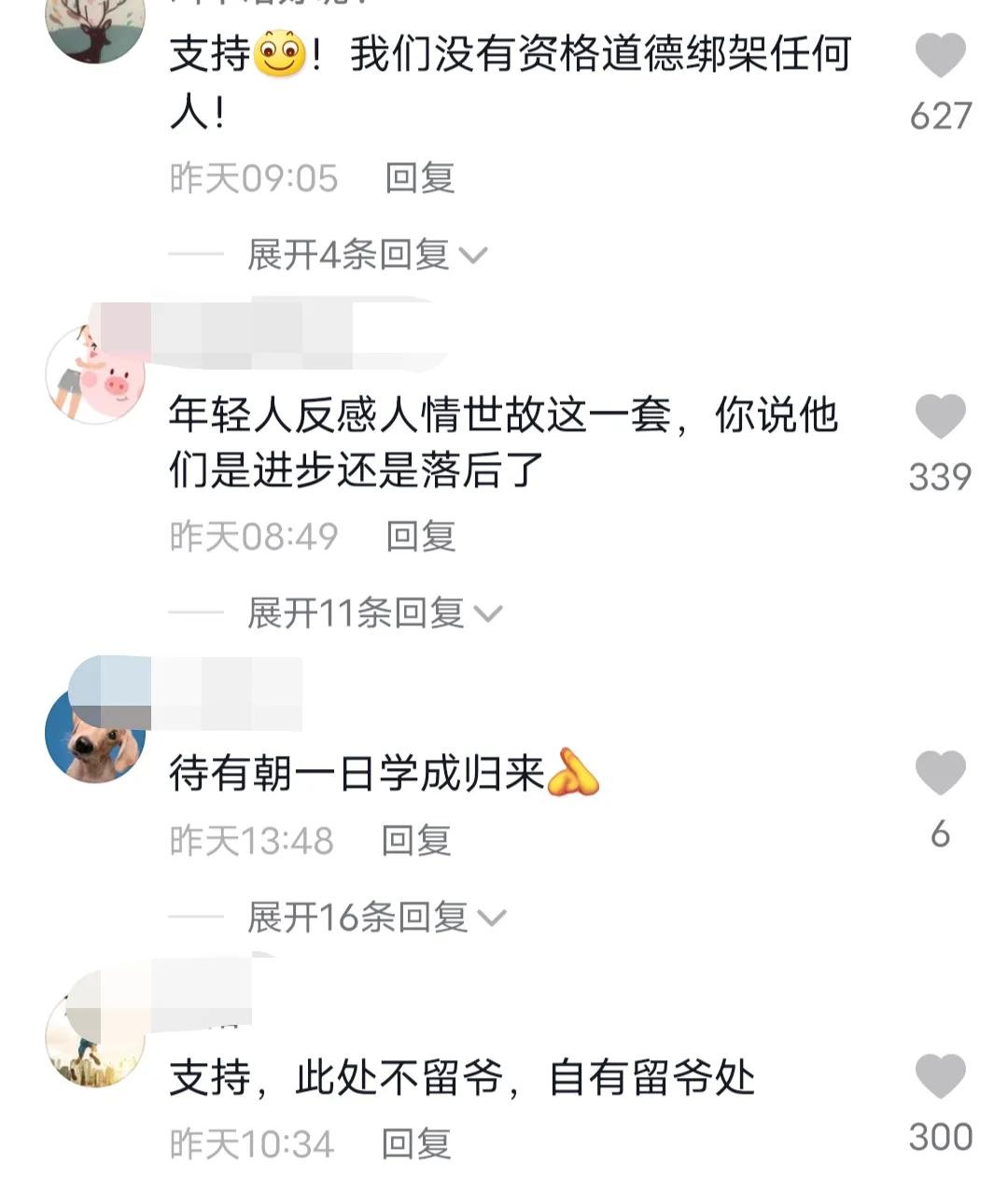This screenshot has width=1008, height=1191.
Task: Open the pig avatar commenter's profile
Action: (93, 375)
